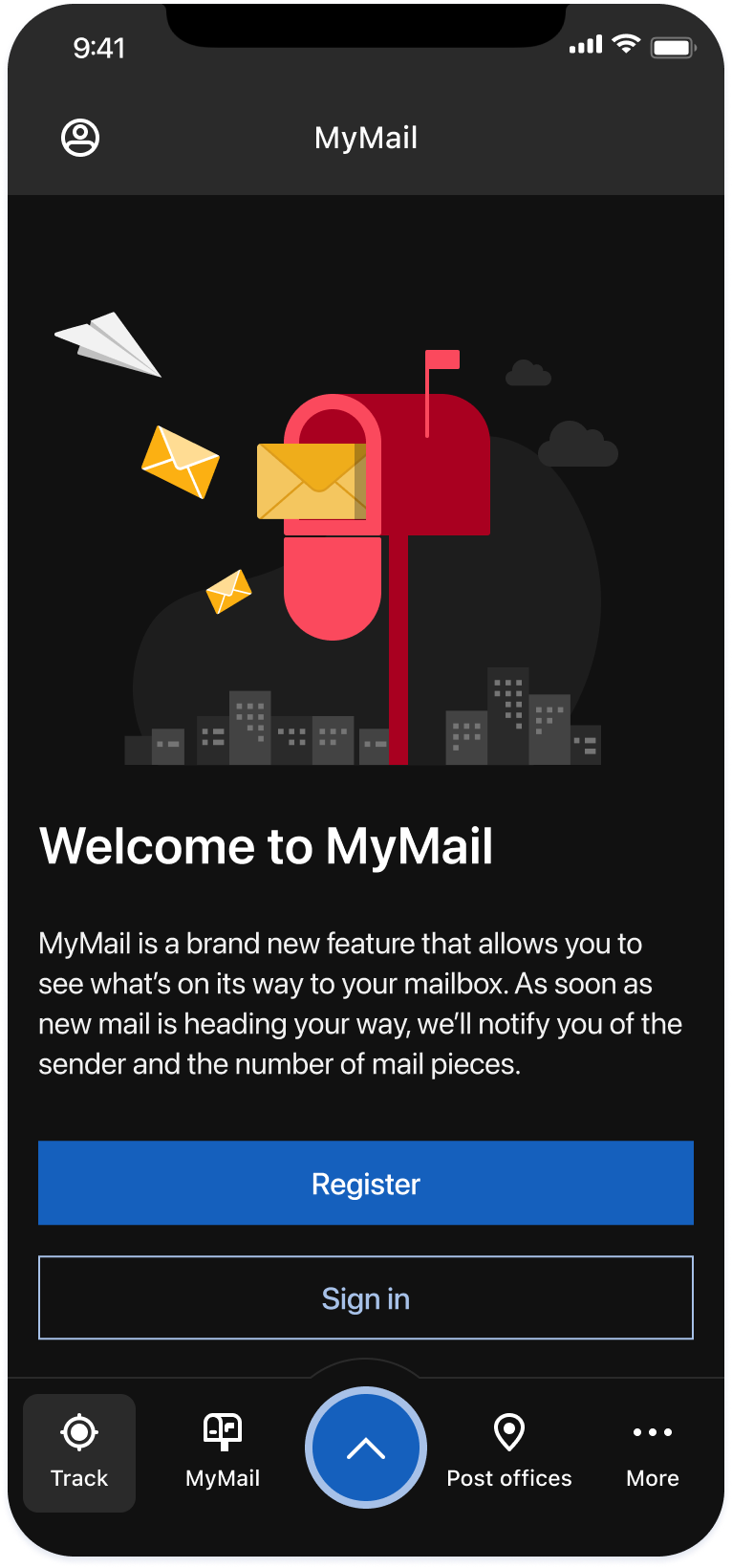Tap the status bar clock
Image resolution: width=732 pixels, height=1568 pixels.
[x=97, y=48]
